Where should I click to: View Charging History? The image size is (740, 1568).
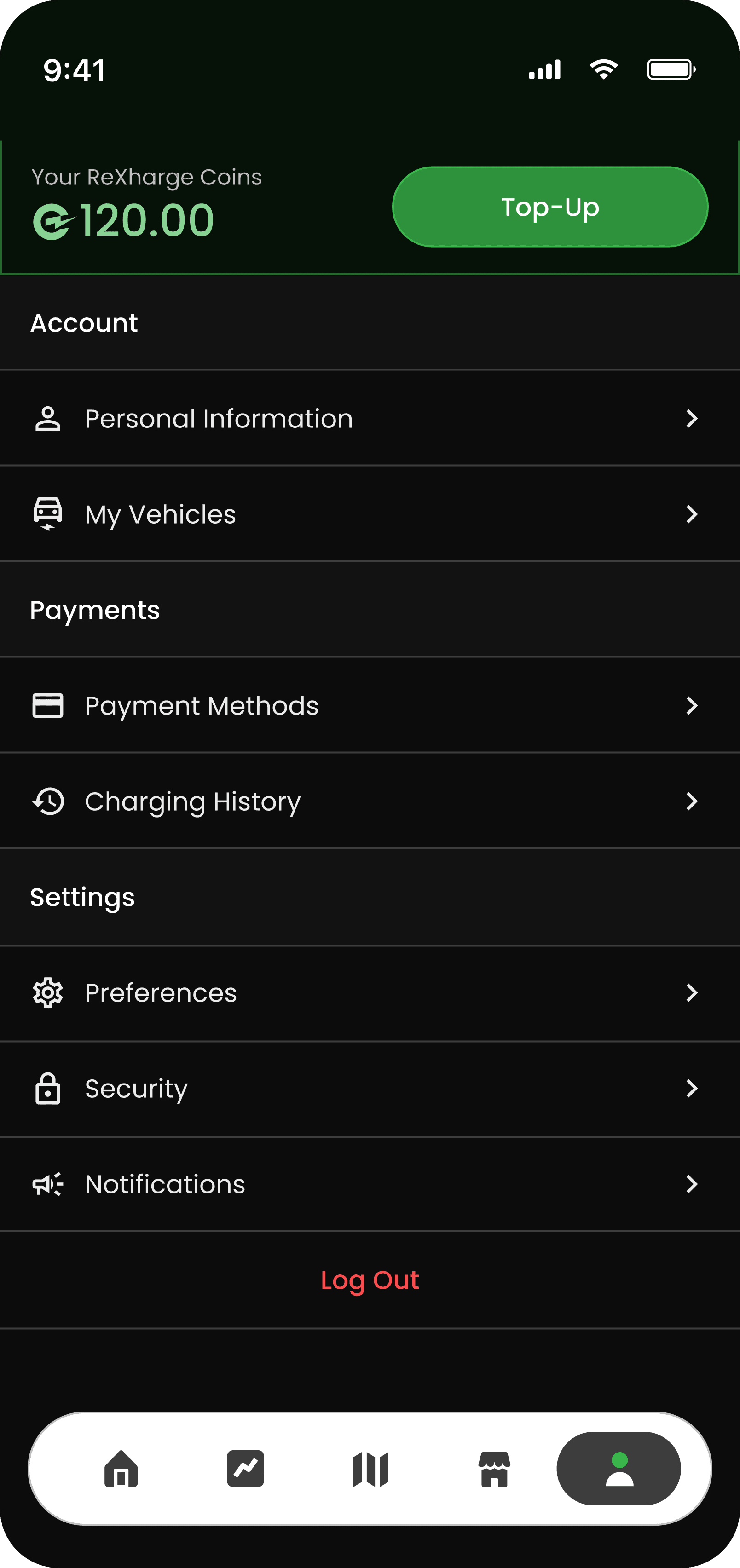[369, 801]
